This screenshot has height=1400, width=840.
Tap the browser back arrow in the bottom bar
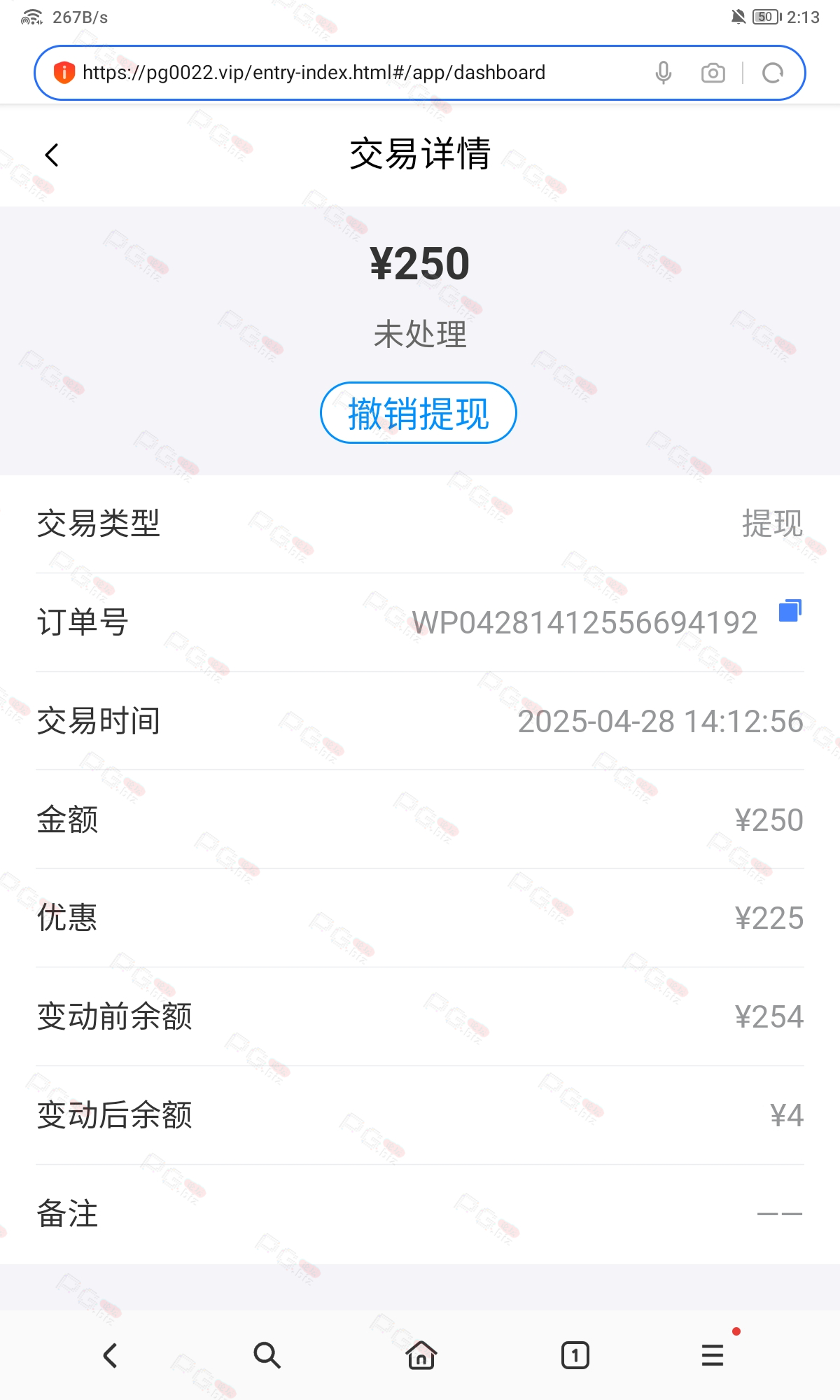pyautogui.click(x=111, y=1356)
